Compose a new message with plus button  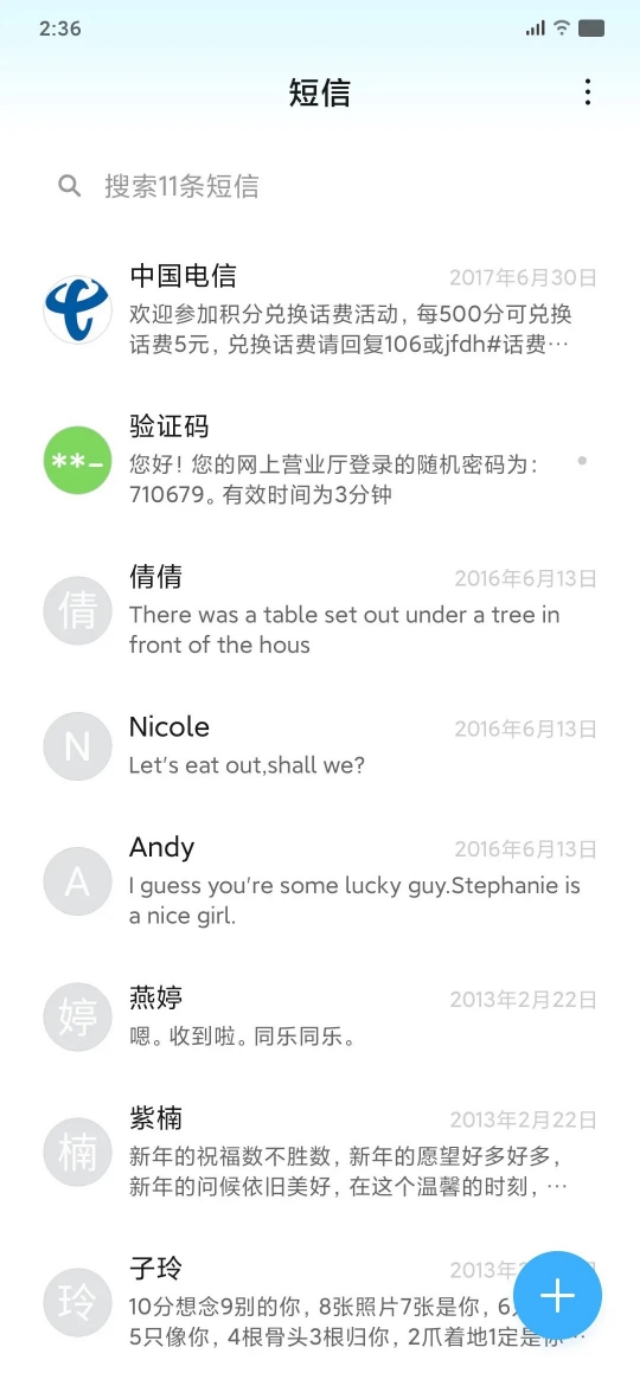tap(557, 1296)
